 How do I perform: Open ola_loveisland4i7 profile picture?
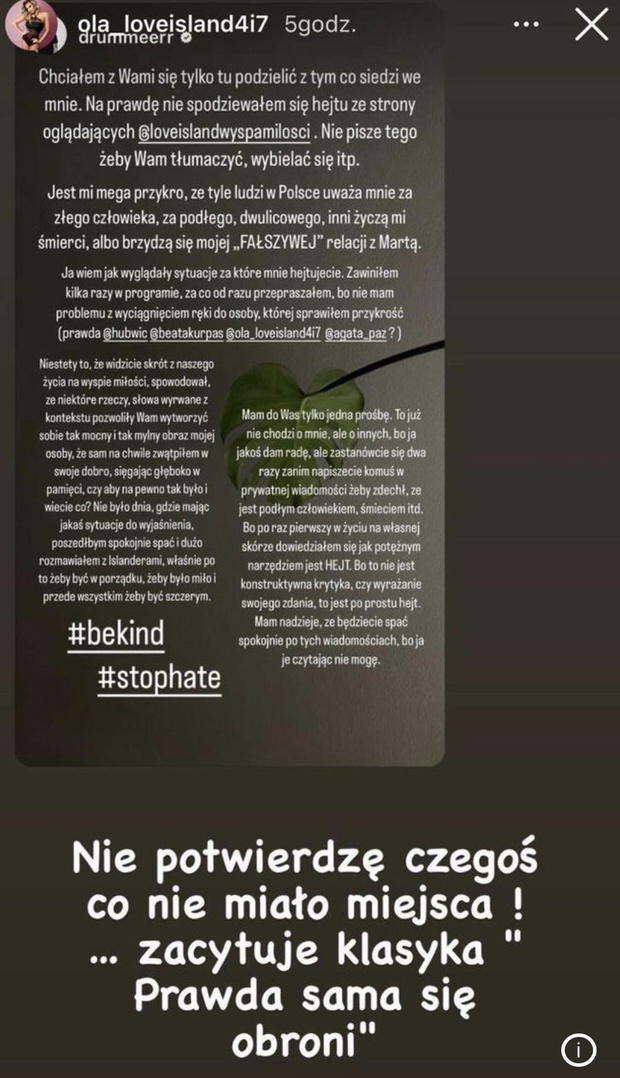[x=31, y=26]
